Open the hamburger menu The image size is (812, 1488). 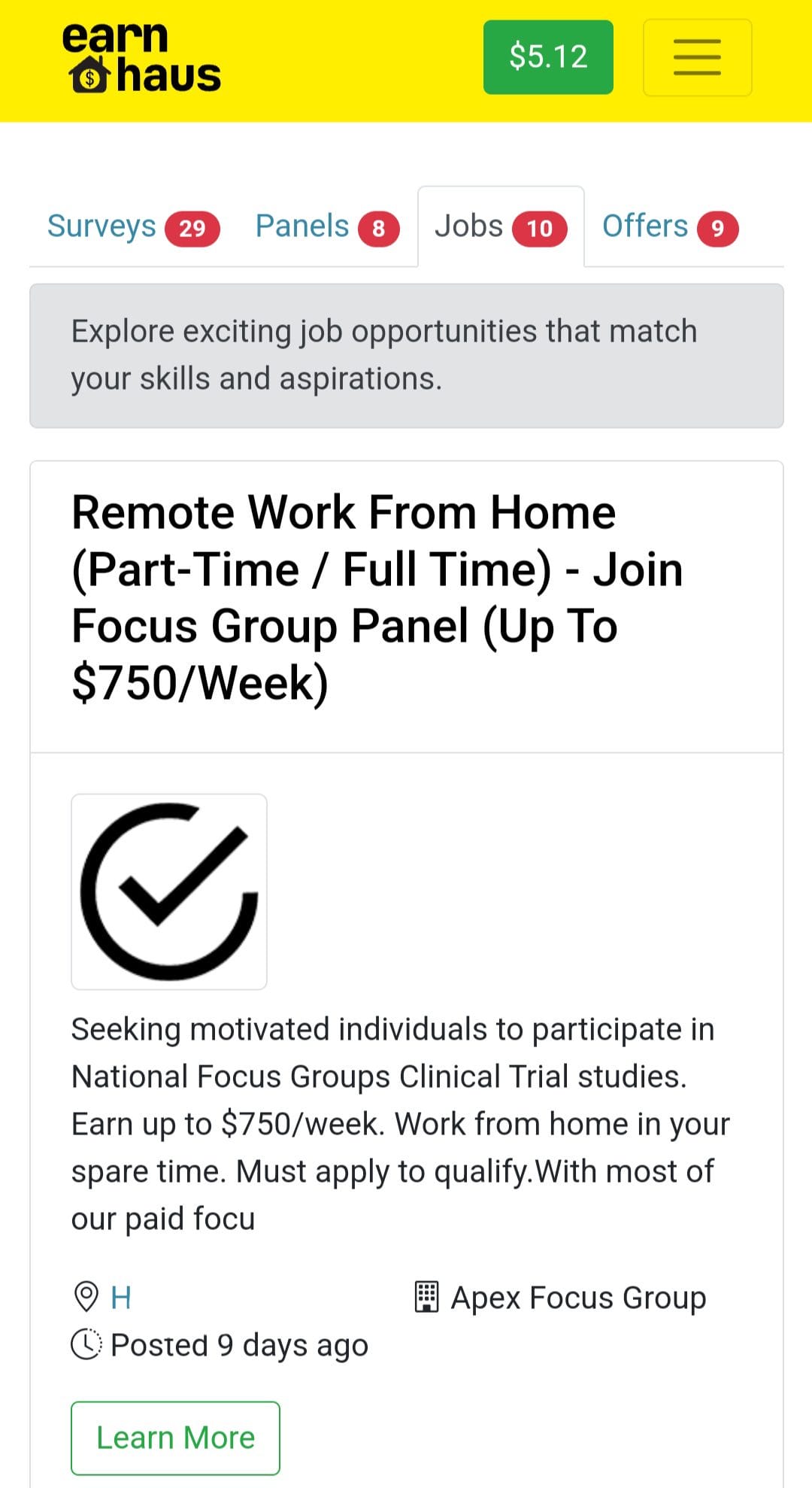pos(697,58)
